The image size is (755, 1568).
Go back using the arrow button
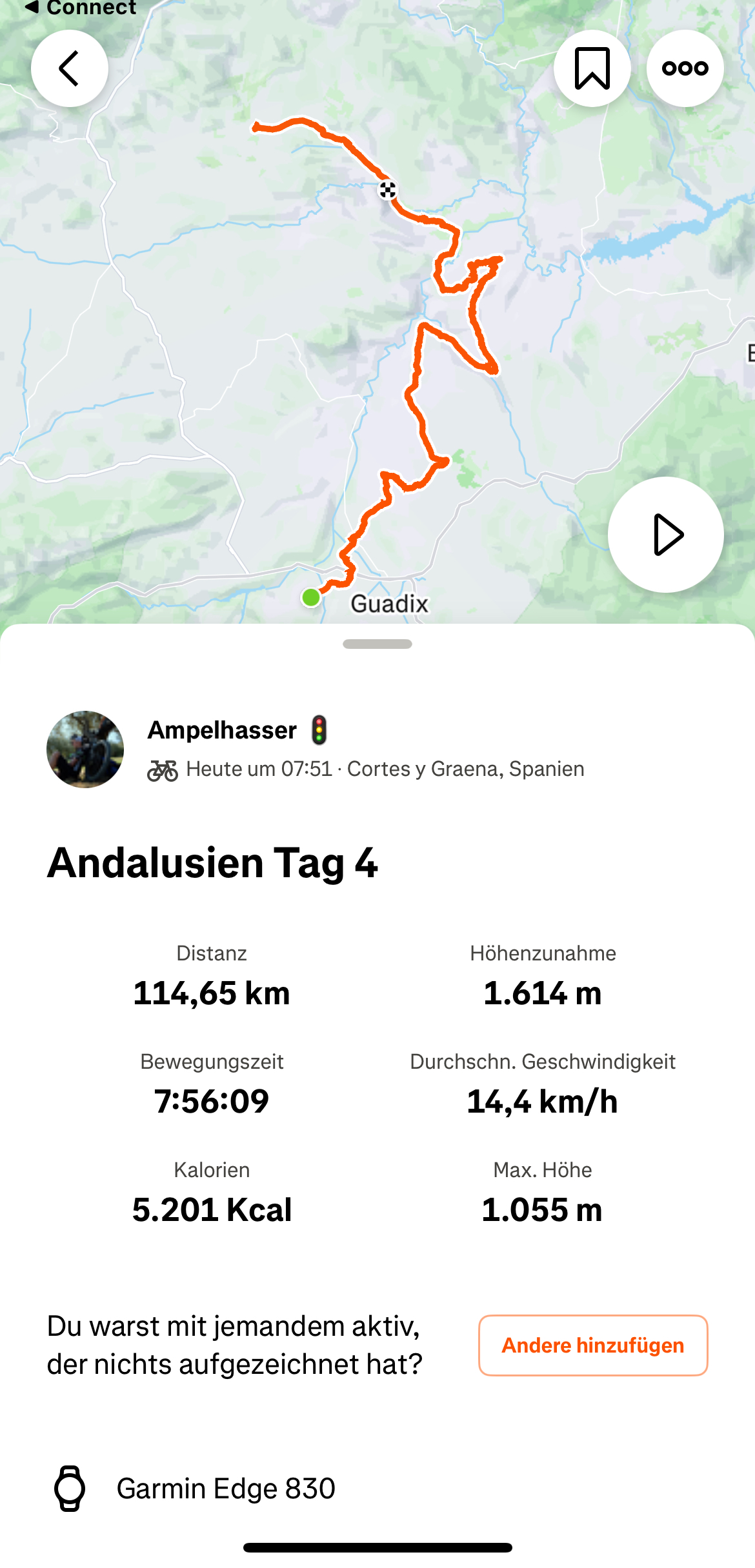pos(69,68)
